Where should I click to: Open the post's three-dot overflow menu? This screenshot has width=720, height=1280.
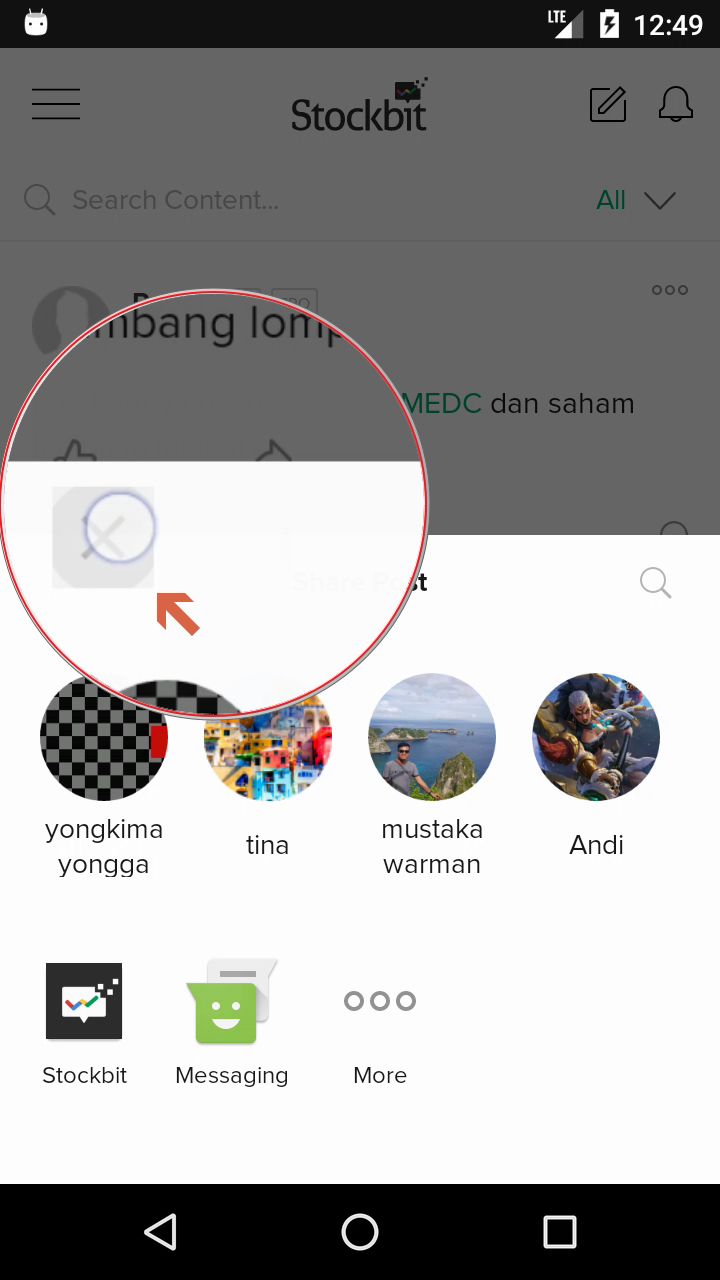[x=669, y=290]
